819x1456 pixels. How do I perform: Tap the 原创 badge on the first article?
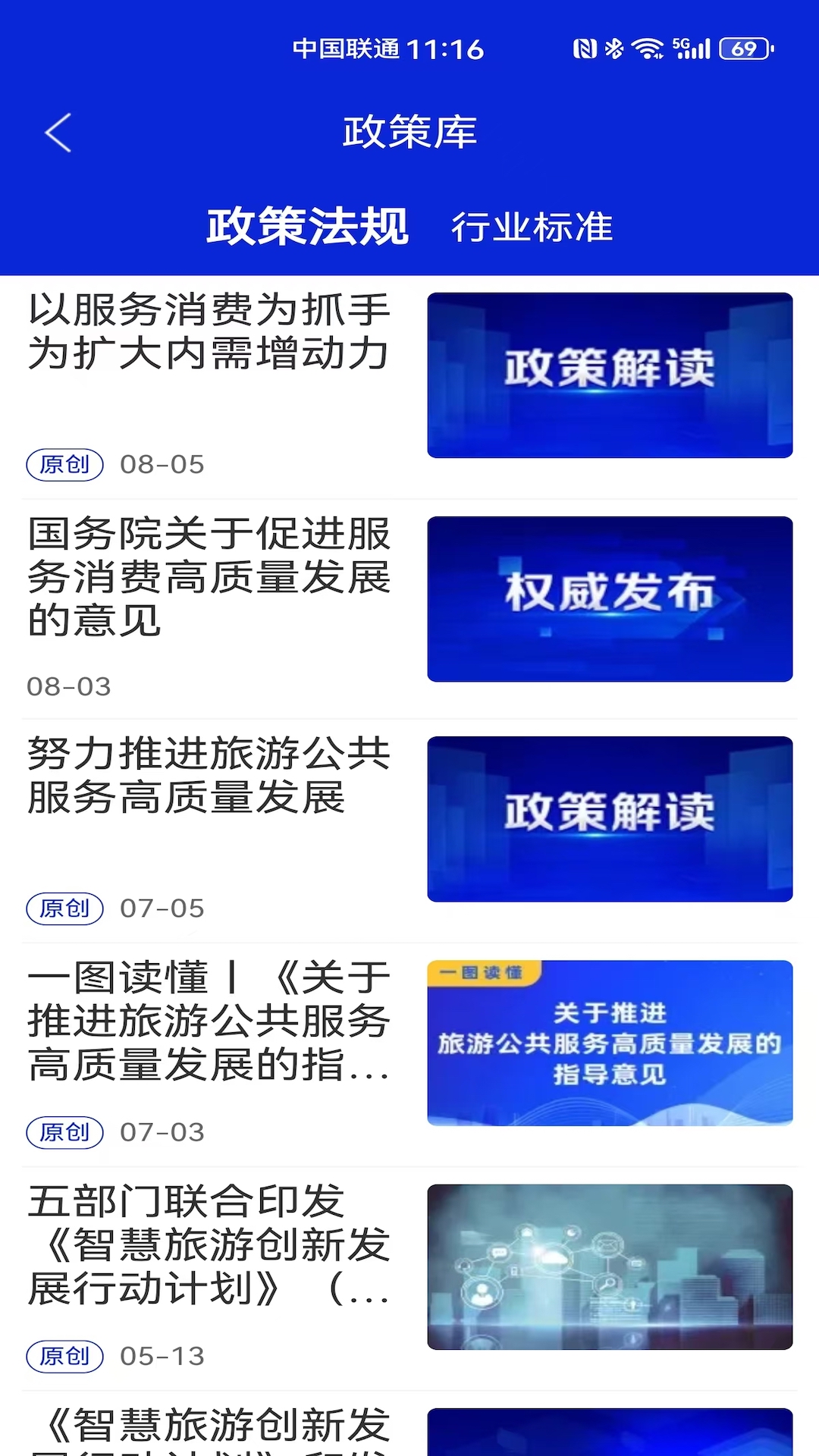click(65, 464)
